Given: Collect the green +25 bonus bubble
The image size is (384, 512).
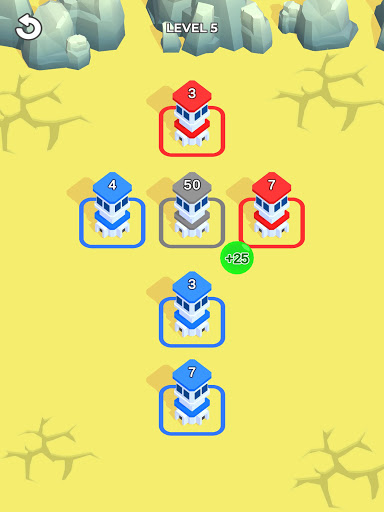Looking at the screenshot, I should point(237,258).
